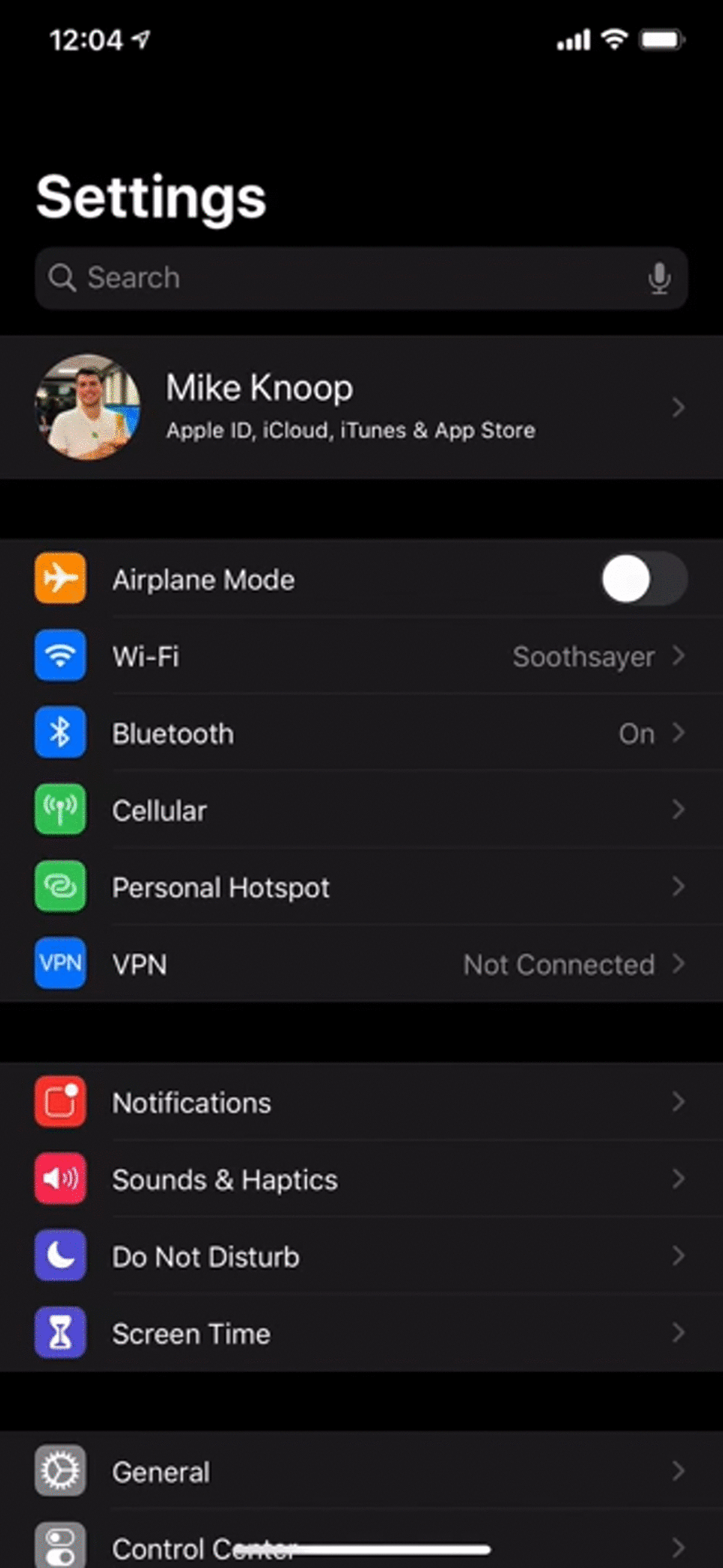Open Cellular settings
The width and height of the screenshot is (723, 1568).
361,810
